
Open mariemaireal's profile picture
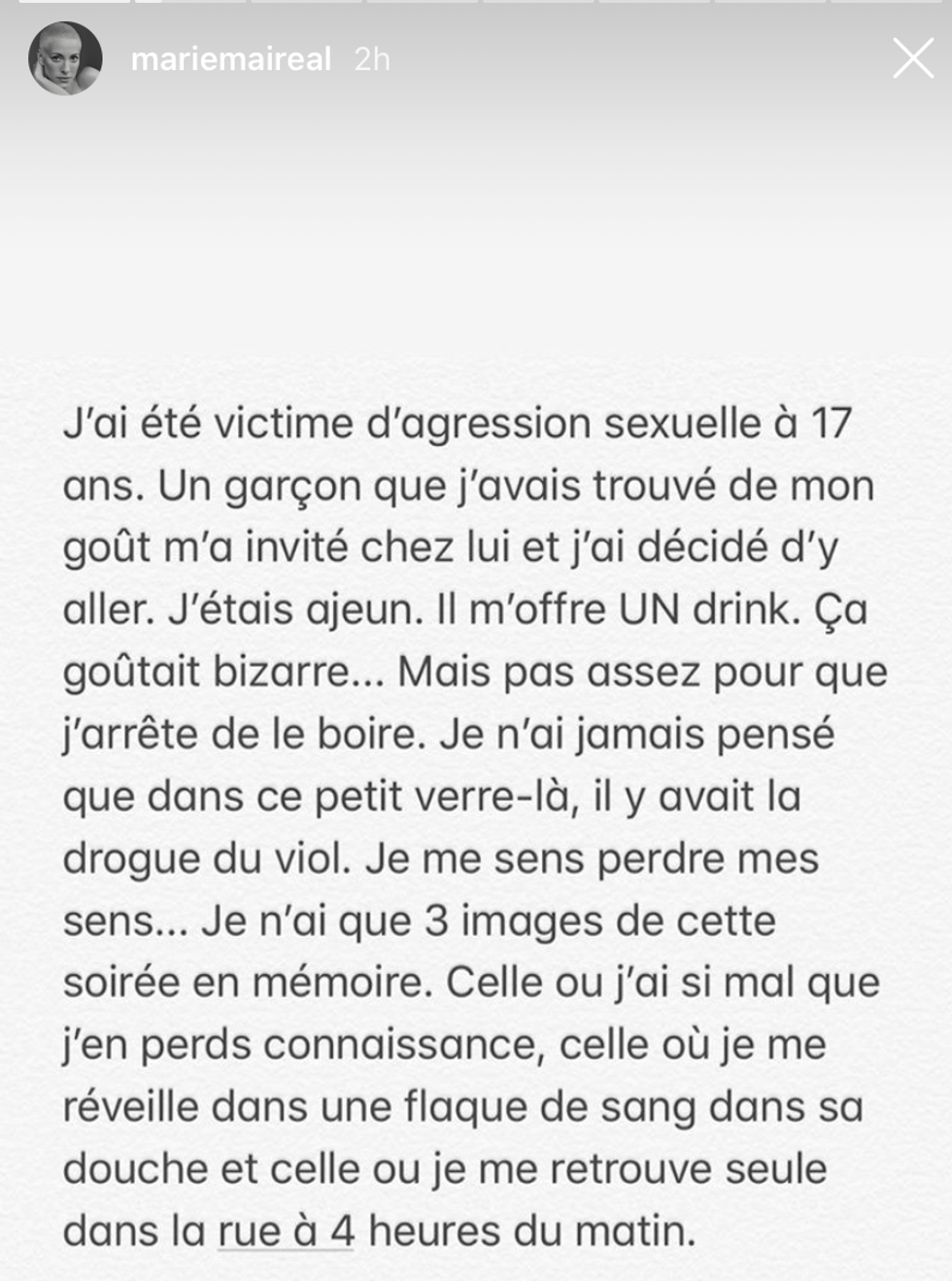tap(65, 59)
